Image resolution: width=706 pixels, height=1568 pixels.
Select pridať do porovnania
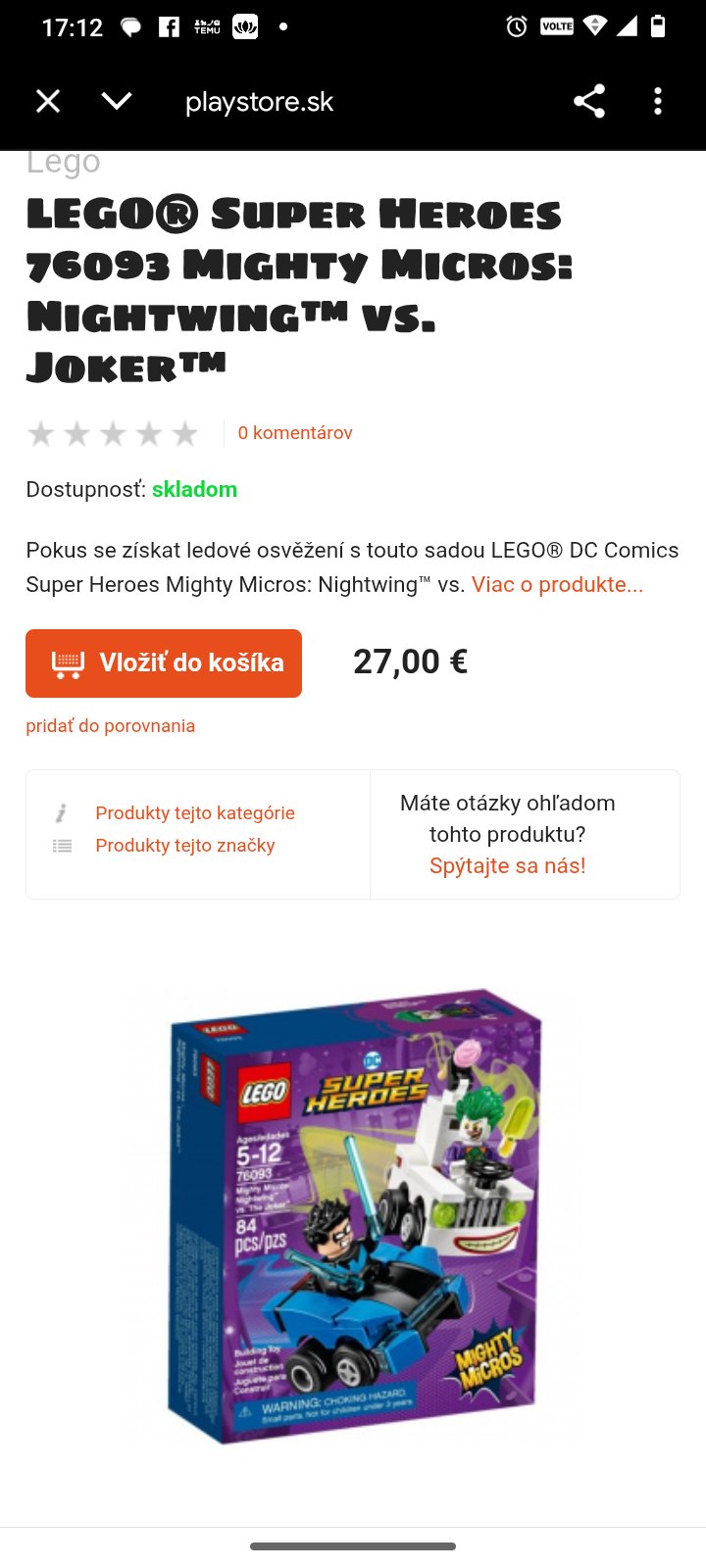110,726
